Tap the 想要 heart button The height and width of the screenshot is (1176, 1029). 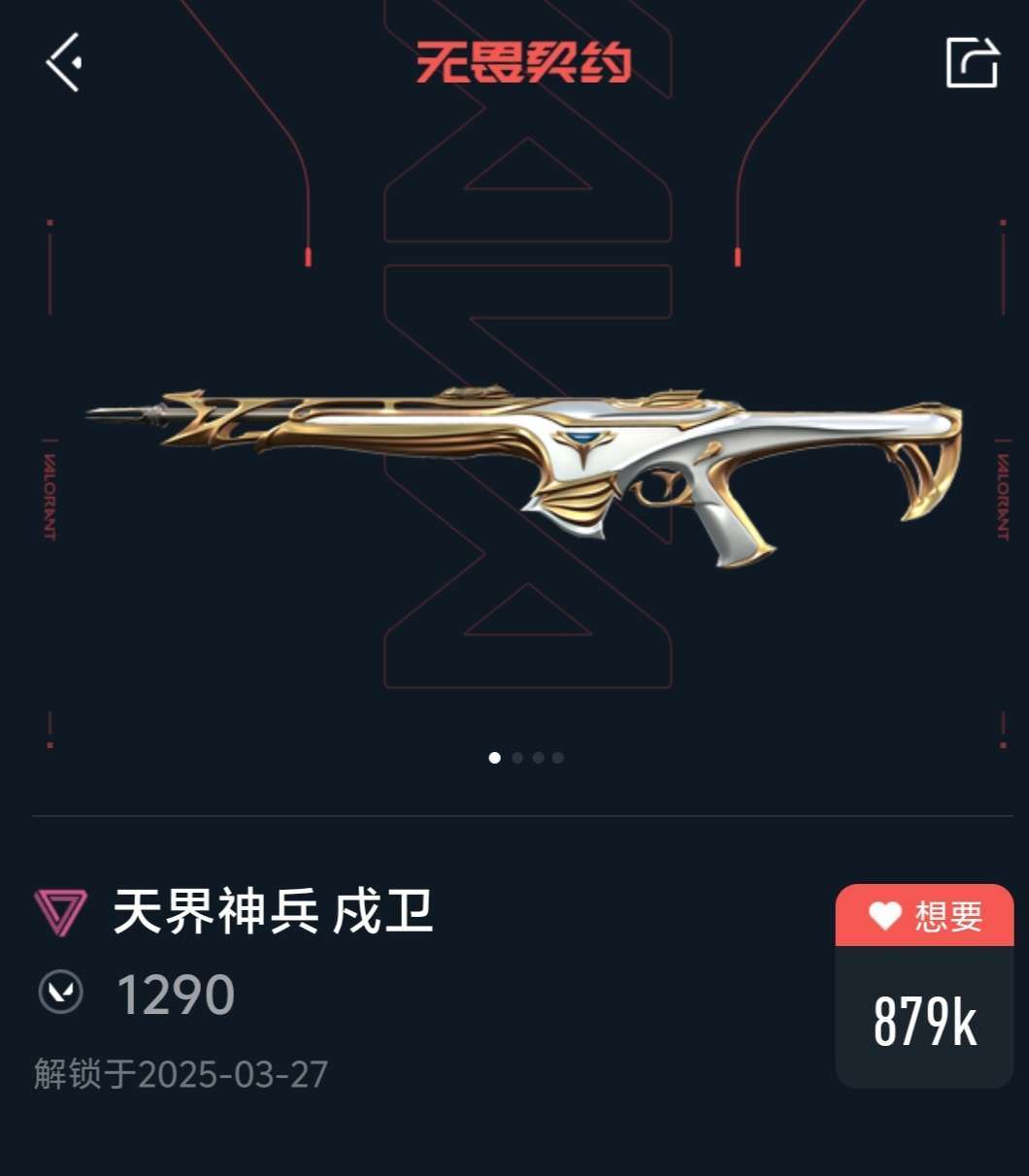tap(924, 915)
